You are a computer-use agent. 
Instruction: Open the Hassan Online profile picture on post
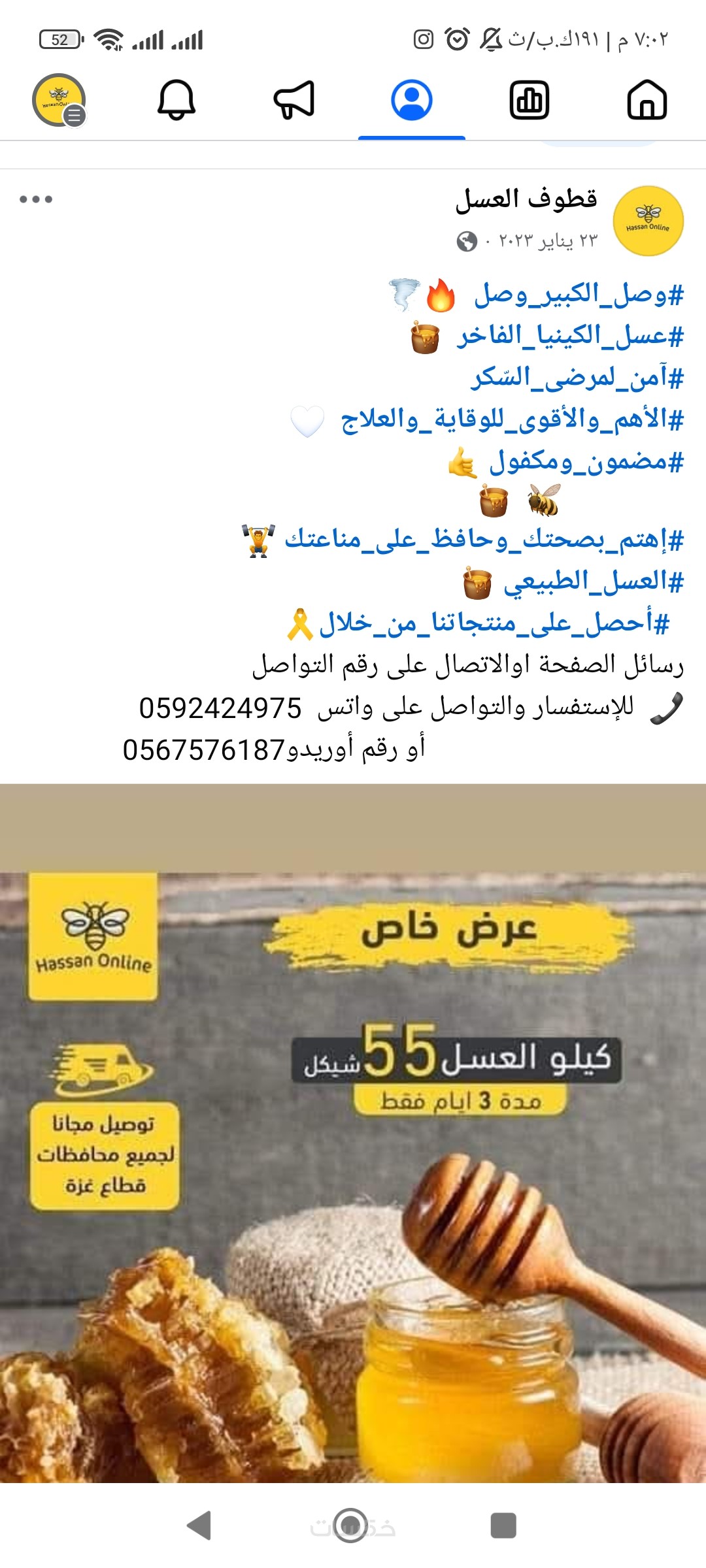click(648, 221)
